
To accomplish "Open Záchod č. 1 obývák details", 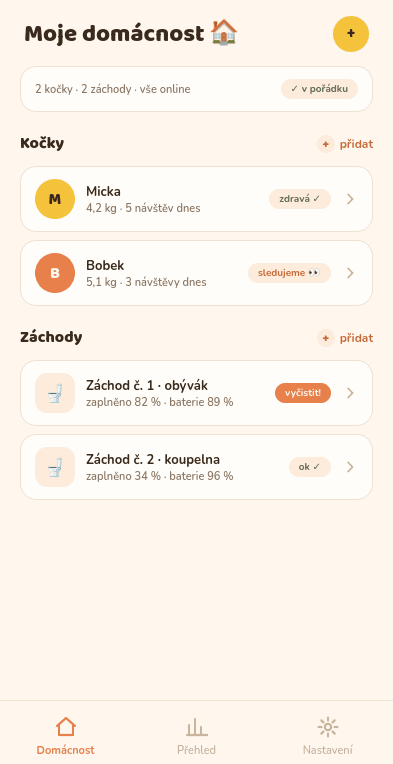I will tap(196, 393).
